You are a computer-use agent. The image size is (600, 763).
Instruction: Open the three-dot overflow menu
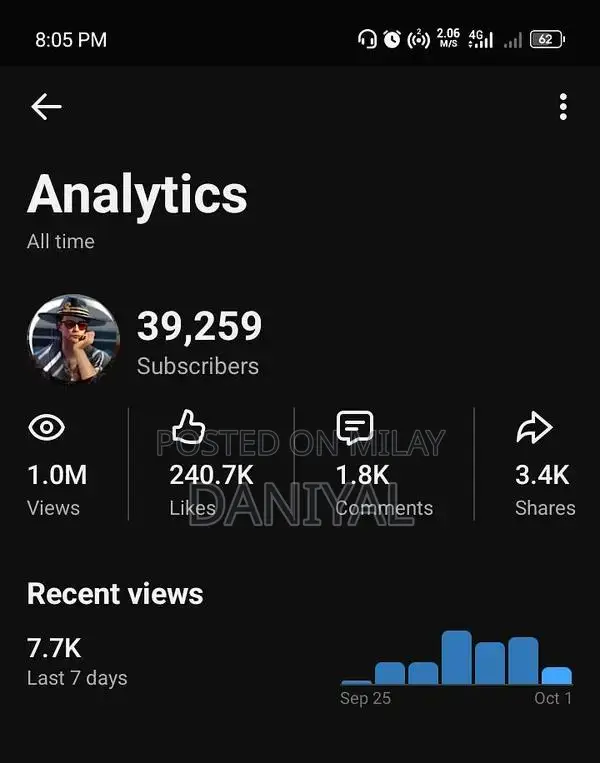pyautogui.click(x=563, y=107)
